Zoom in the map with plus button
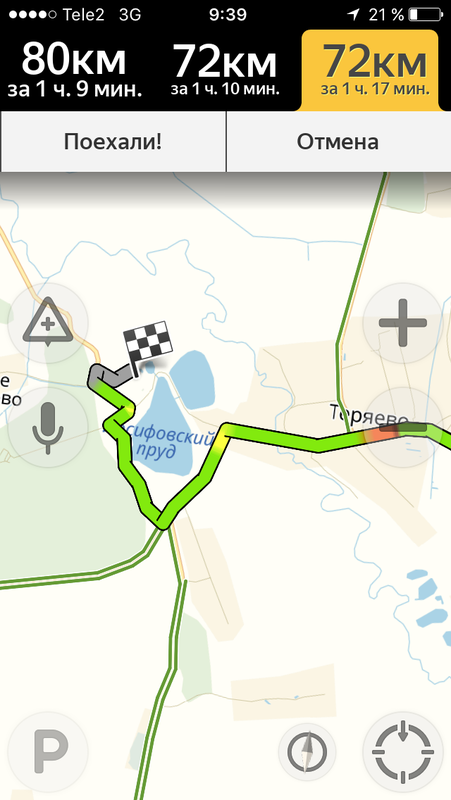The image size is (451, 800). [403, 323]
